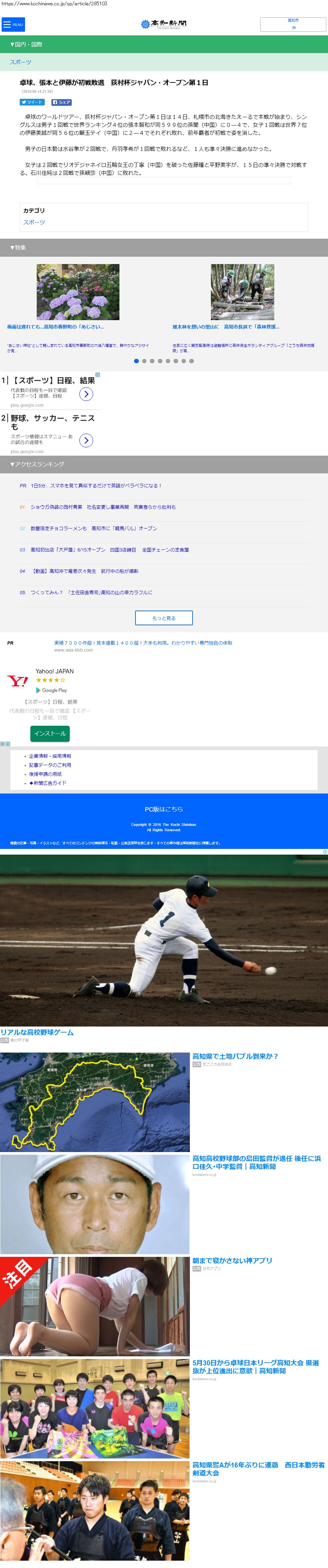Viewport: 328px width, 1568px height.
Task: Open the スポーツ link under カテゴリ
Action: (34, 222)
